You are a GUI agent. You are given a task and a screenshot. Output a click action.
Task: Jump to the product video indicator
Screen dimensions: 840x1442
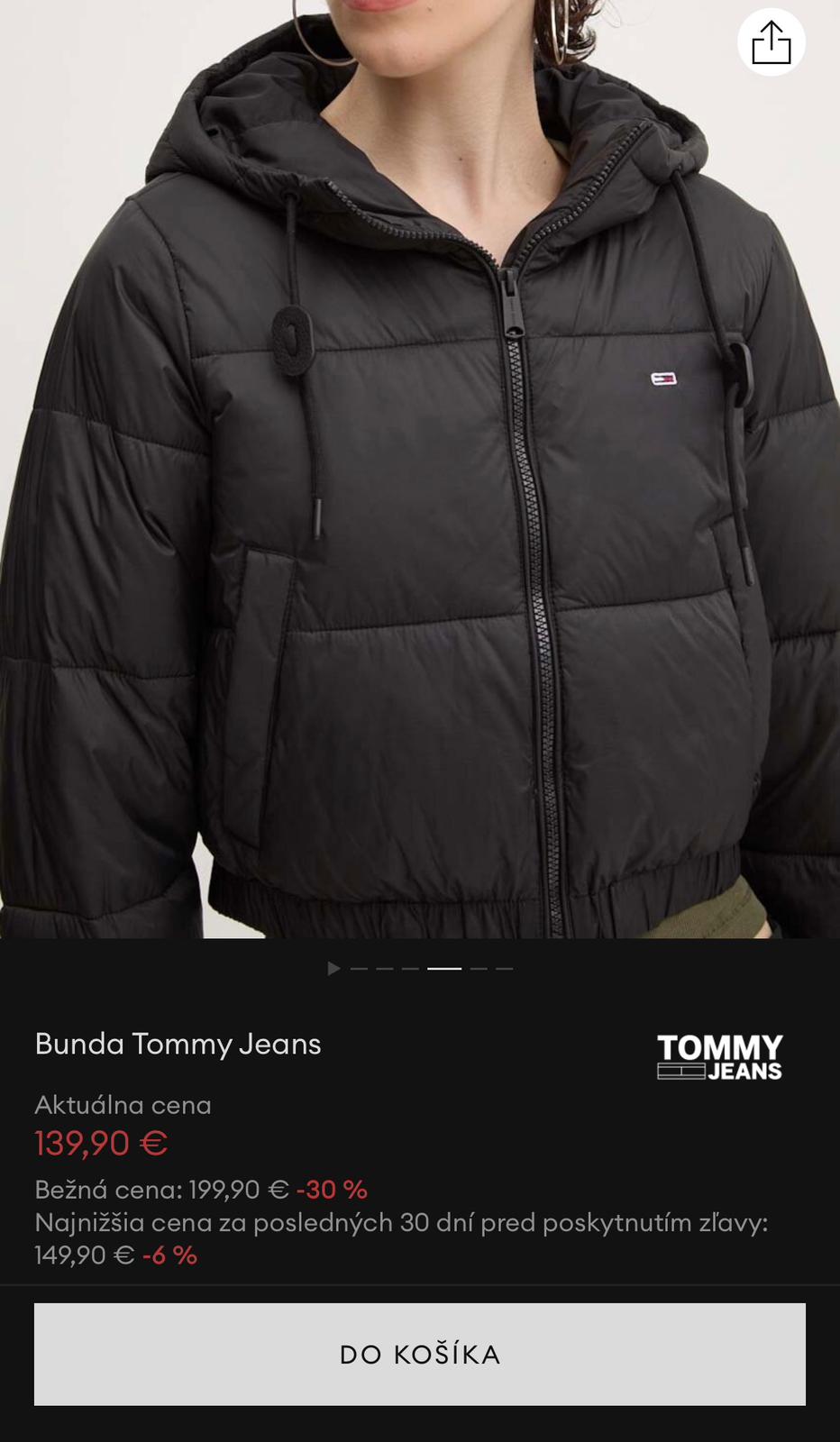pos(333,969)
